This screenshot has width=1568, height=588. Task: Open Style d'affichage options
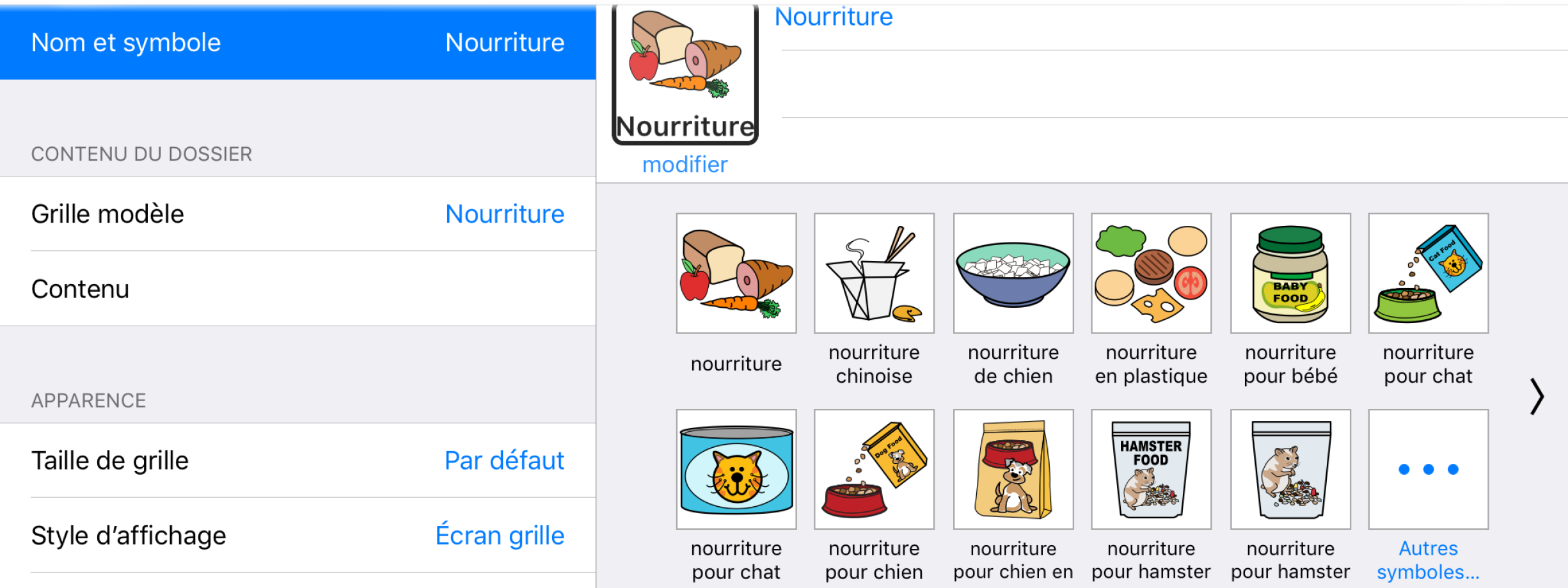pyautogui.click(x=297, y=535)
